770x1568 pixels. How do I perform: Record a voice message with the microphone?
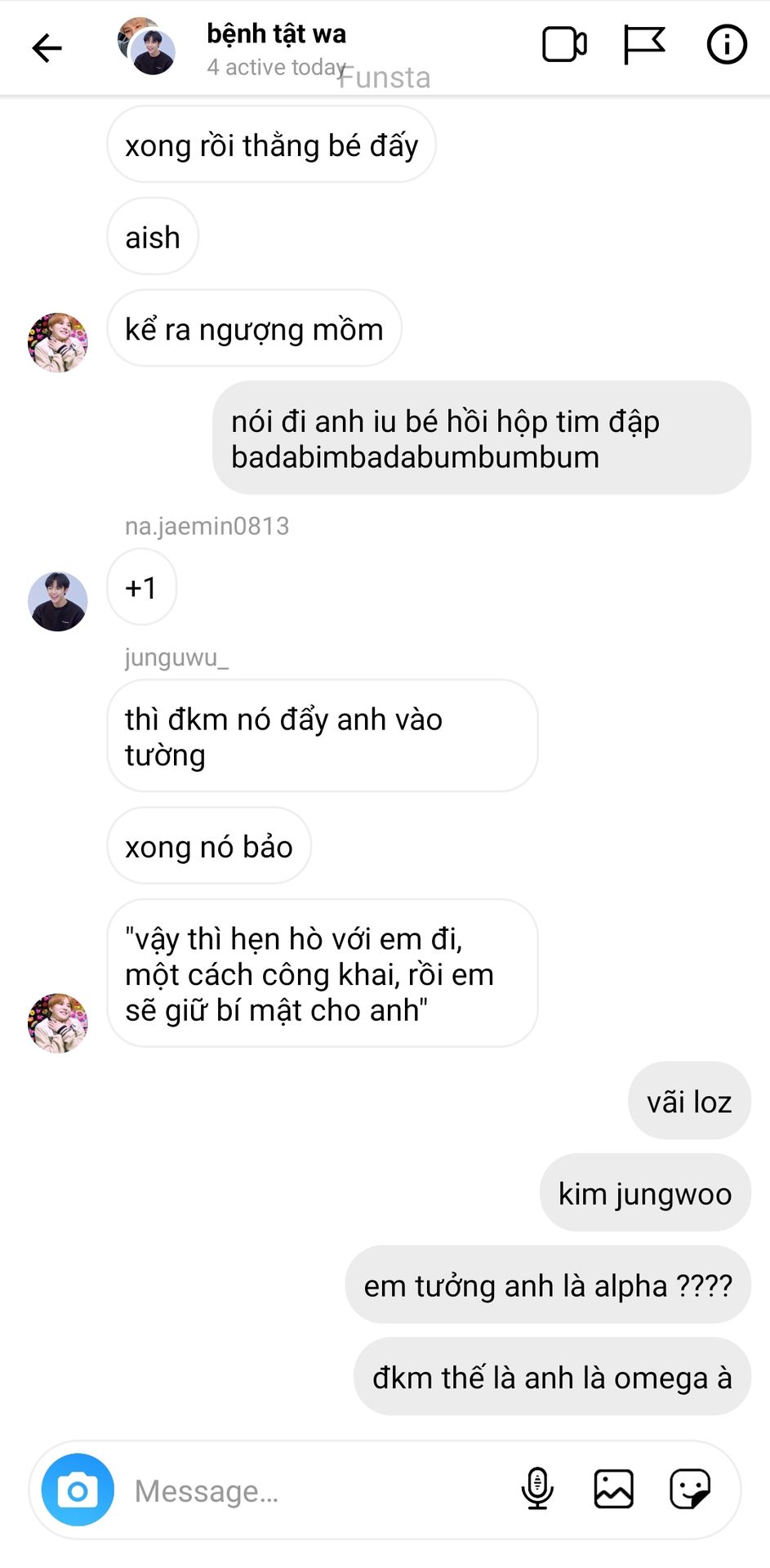coord(537,1490)
